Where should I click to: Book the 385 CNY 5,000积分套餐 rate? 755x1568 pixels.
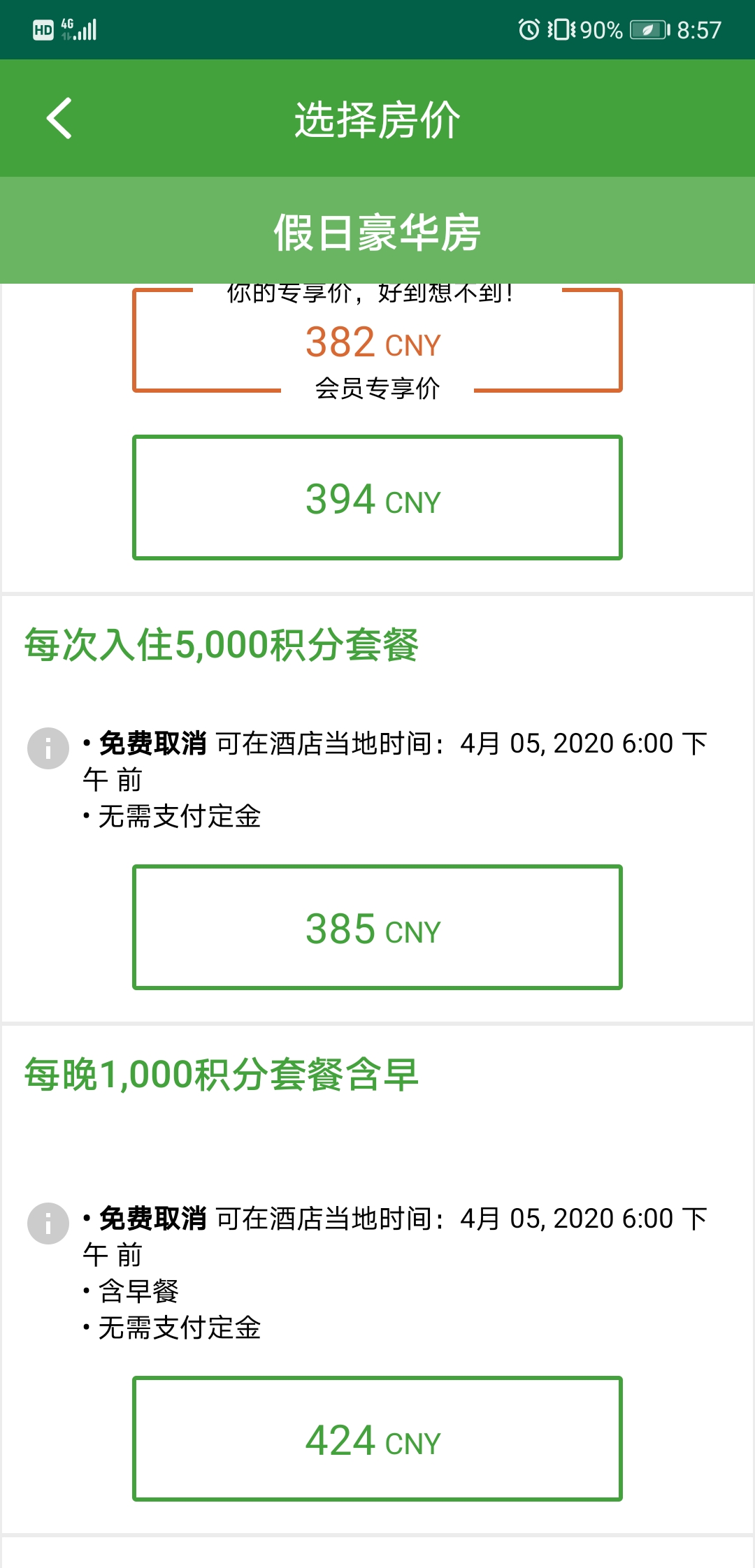[377, 927]
